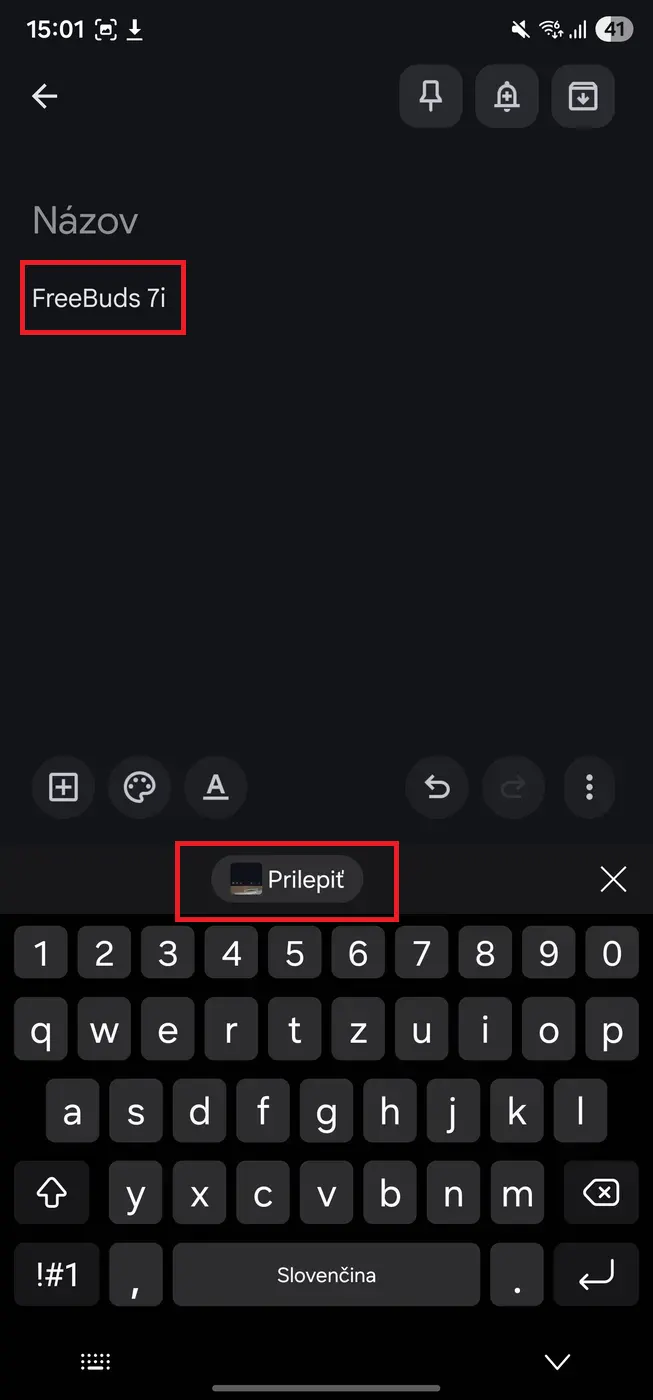Tap the Názov title field
This screenshot has height=1400, width=653.
coord(85,220)
